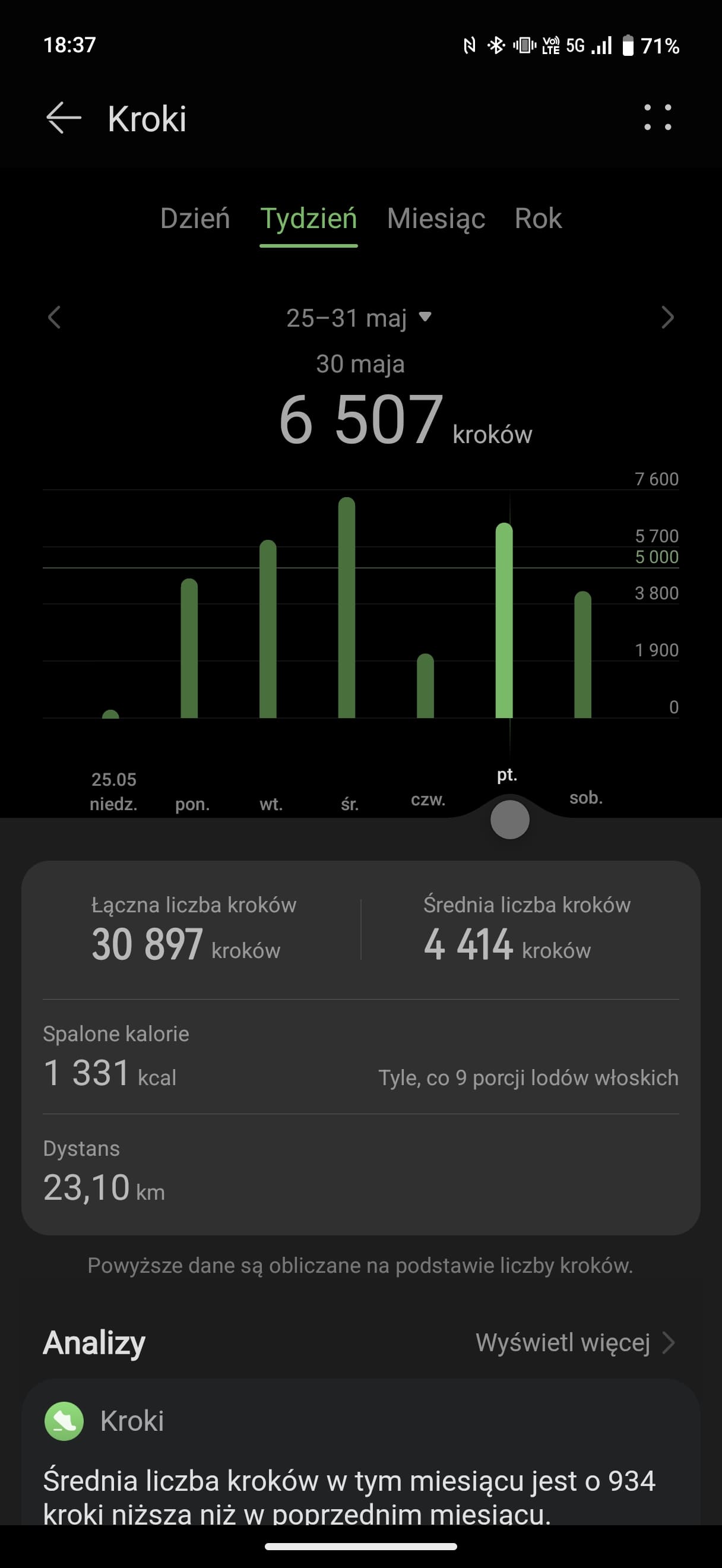Screen dimensions: 722x1568
Task: Select the czwartek bar in the chart
Action: pyautogui.click(x=425, y=686)
